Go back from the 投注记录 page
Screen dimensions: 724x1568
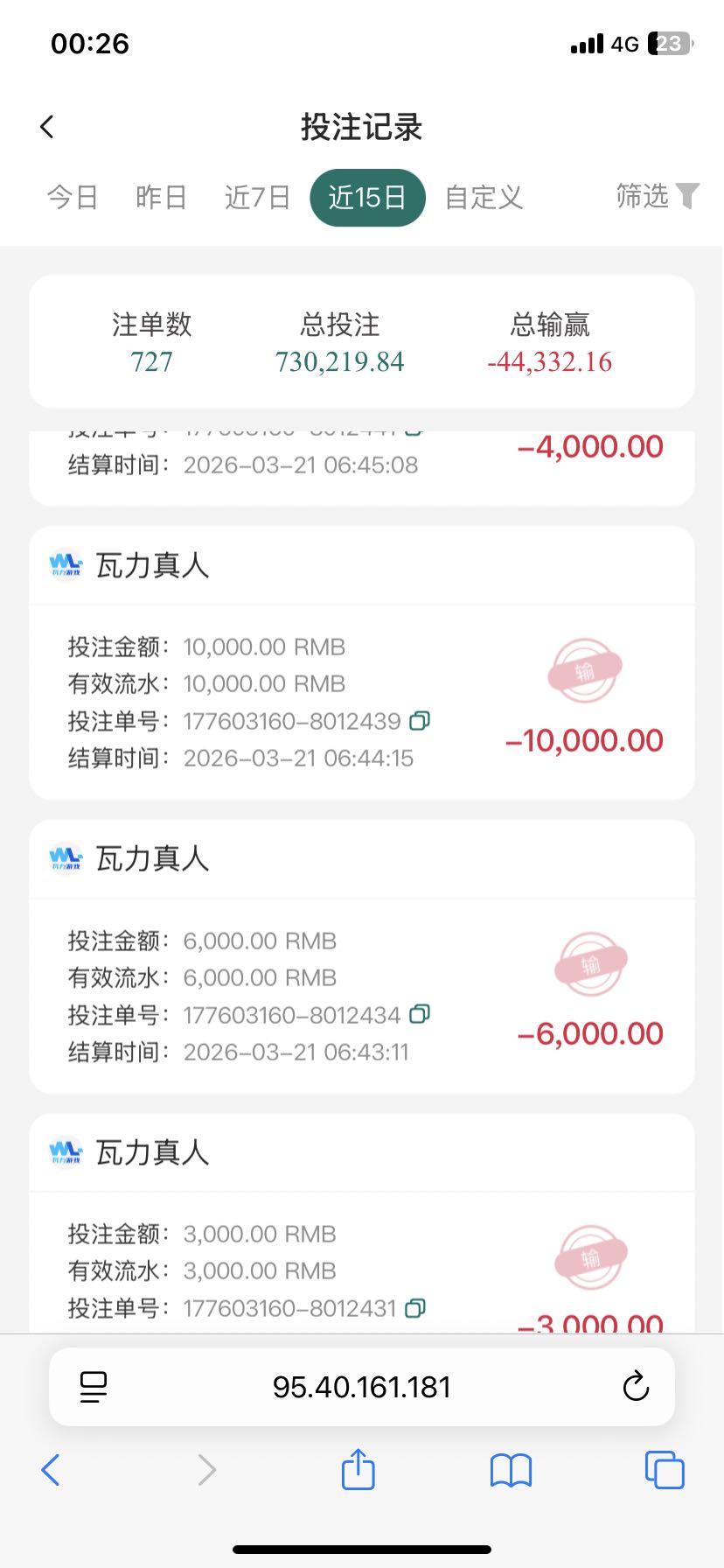(47, 127)
